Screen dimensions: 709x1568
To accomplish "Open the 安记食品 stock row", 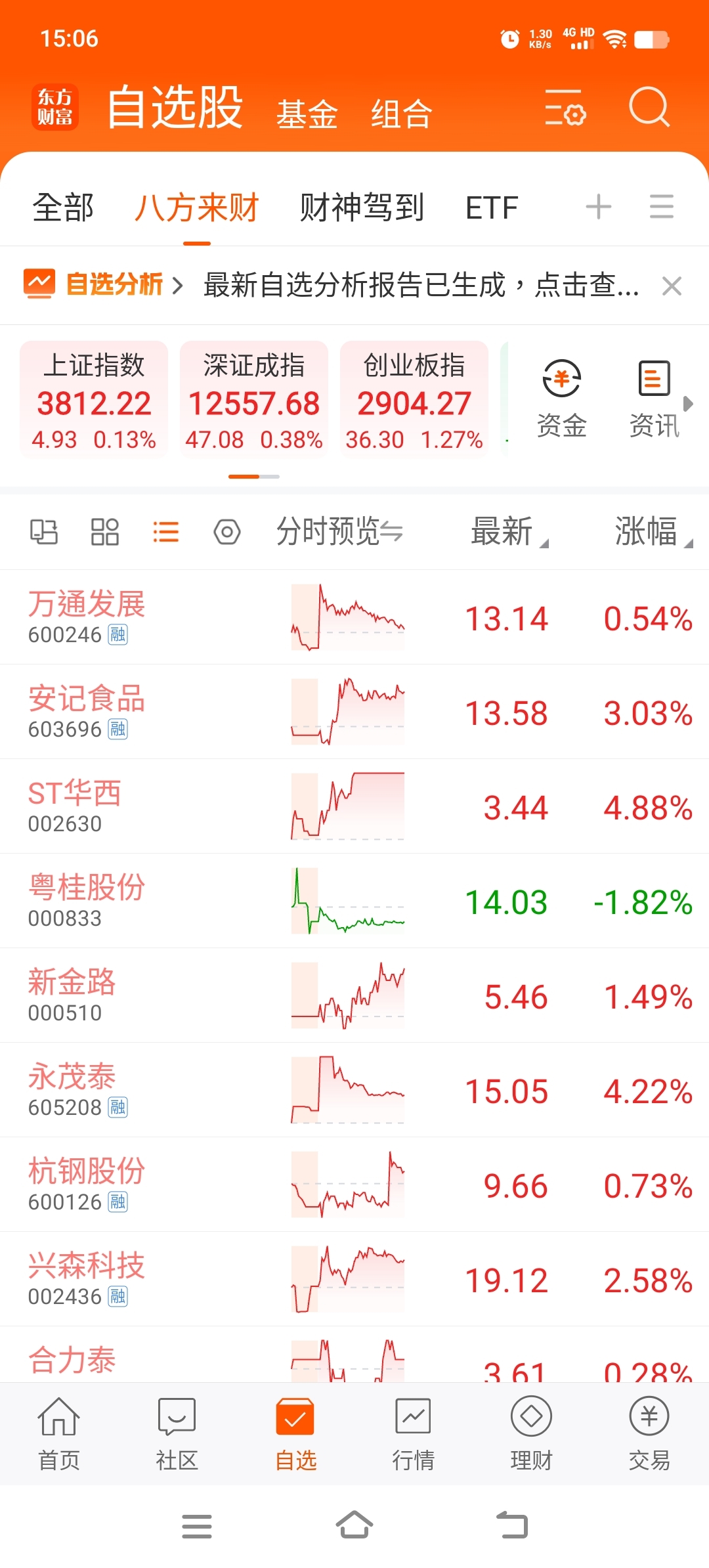I will (x=354, y=712).
